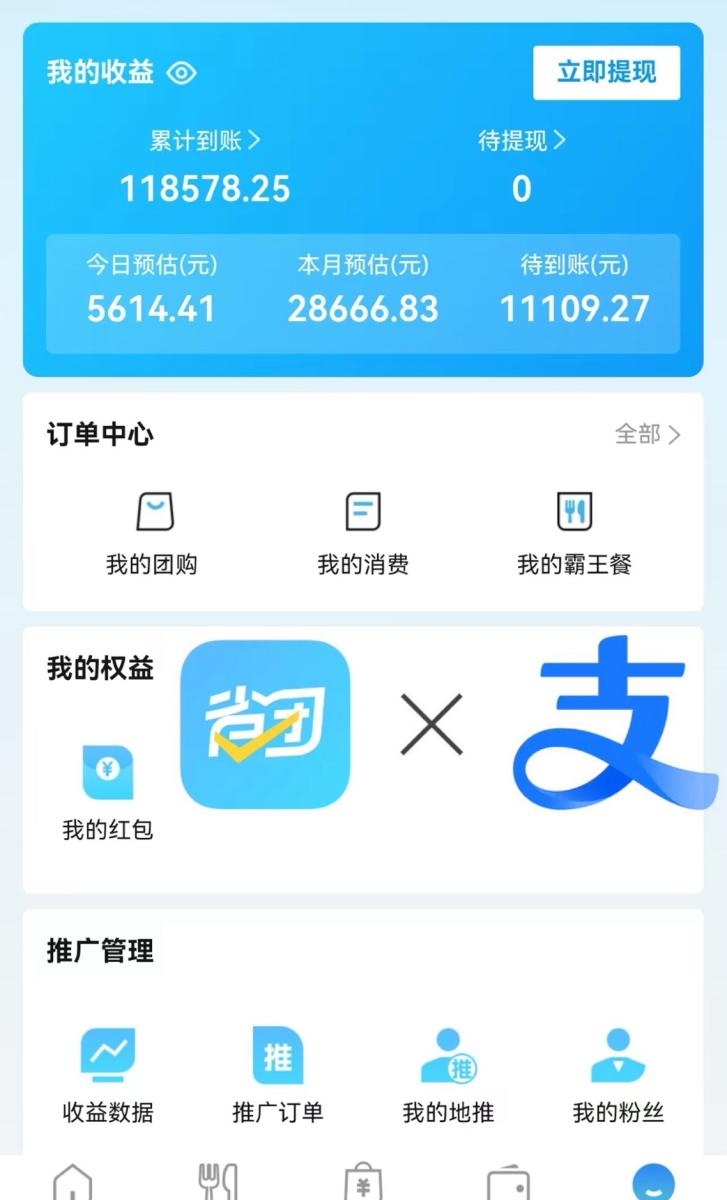Tap the 立即提现 withdraw button
This screenshot has width=727, height=1200.
tap(606, 72)
